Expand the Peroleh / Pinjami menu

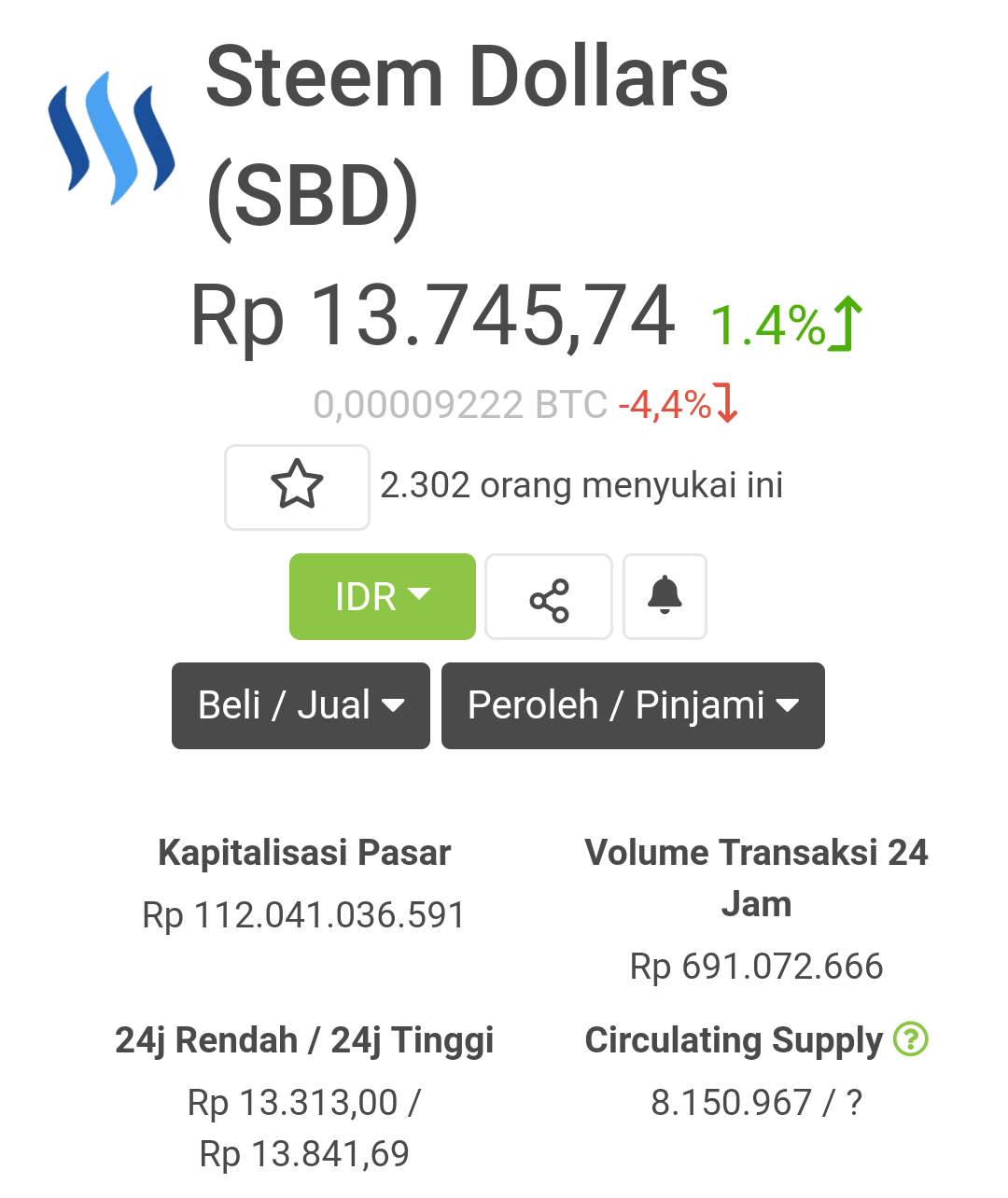coord(633,705)
